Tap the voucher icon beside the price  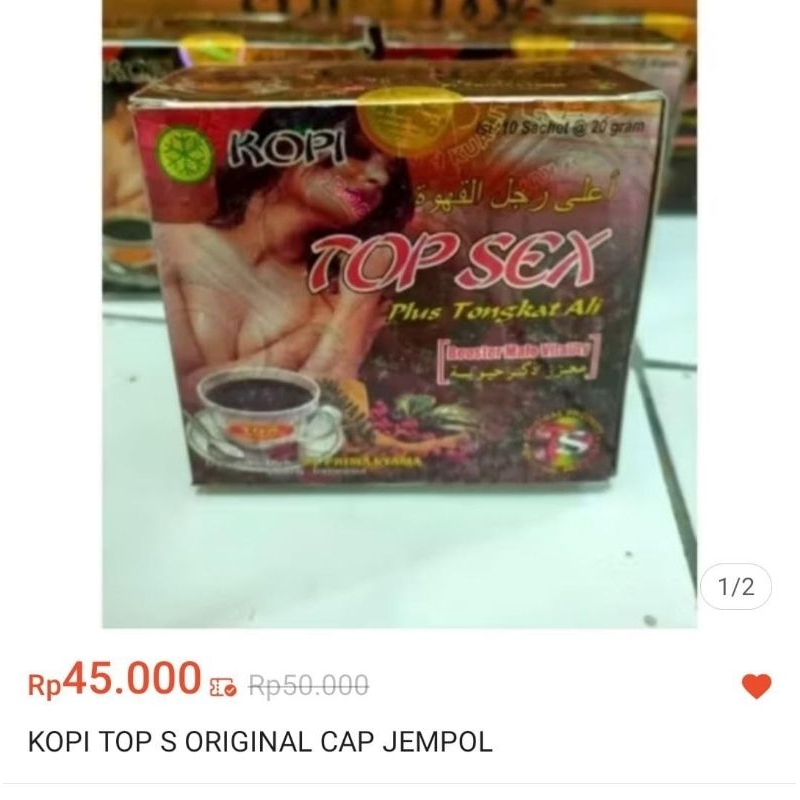[x=223, y=686]
